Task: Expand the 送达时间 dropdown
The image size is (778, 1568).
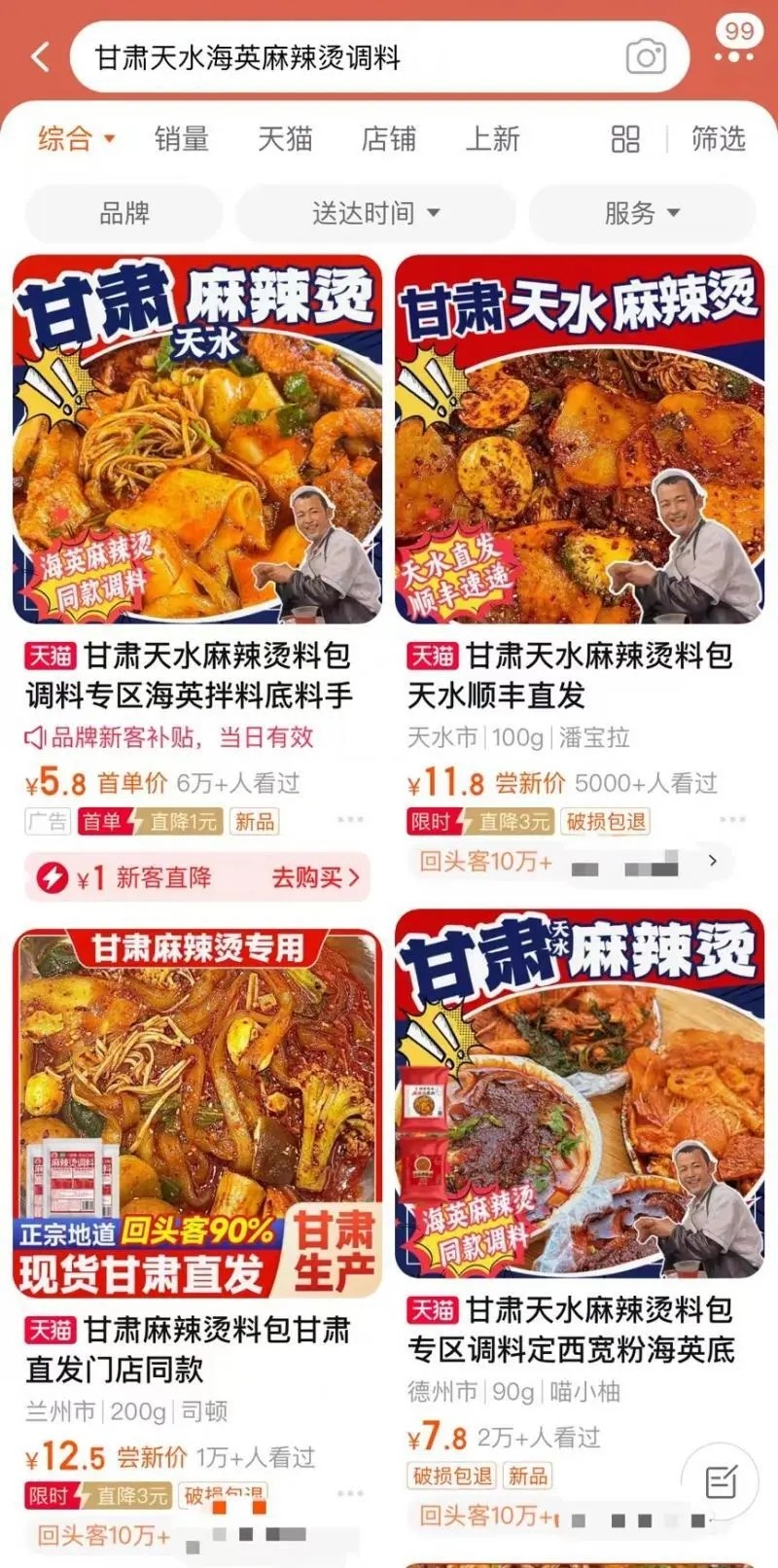Action: 375,213
